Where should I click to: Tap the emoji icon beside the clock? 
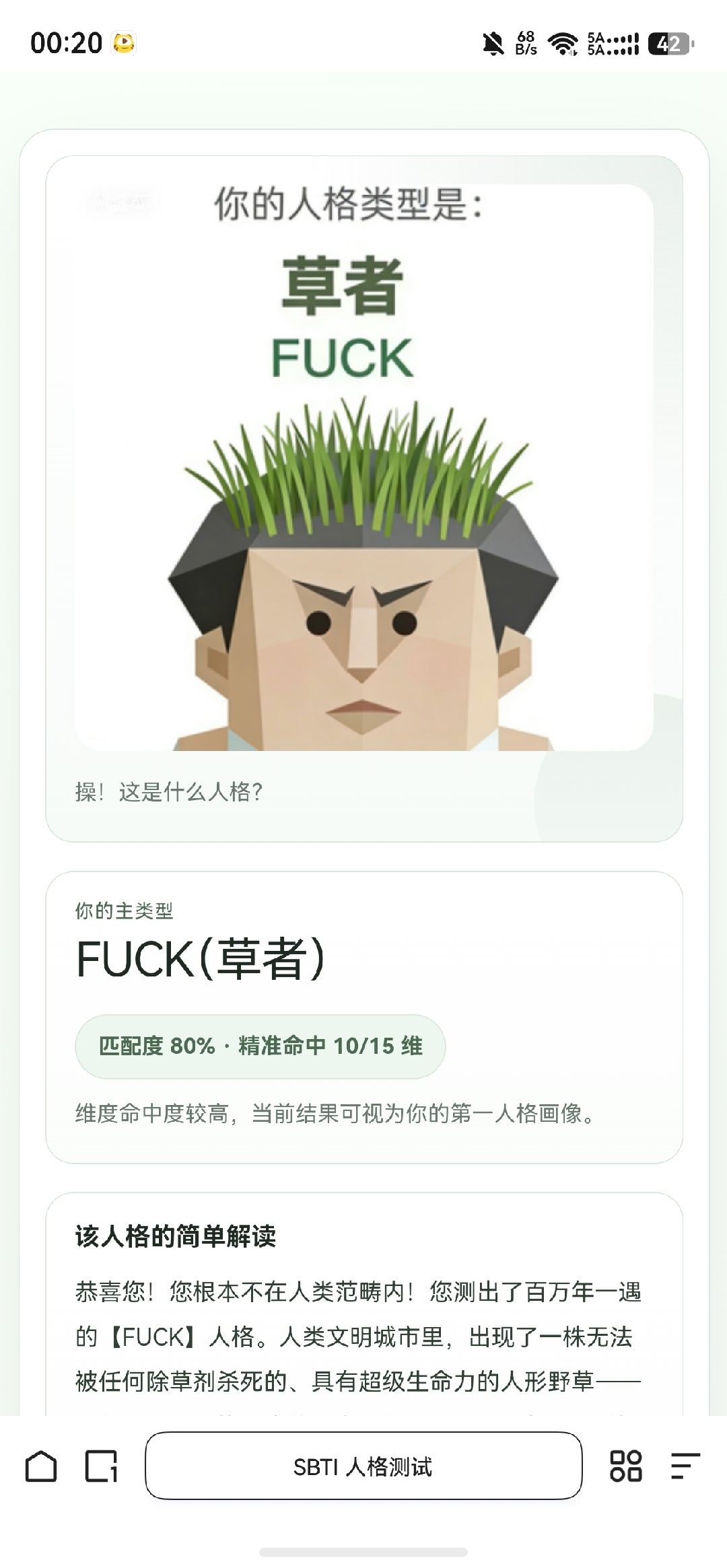click(125, 43)
